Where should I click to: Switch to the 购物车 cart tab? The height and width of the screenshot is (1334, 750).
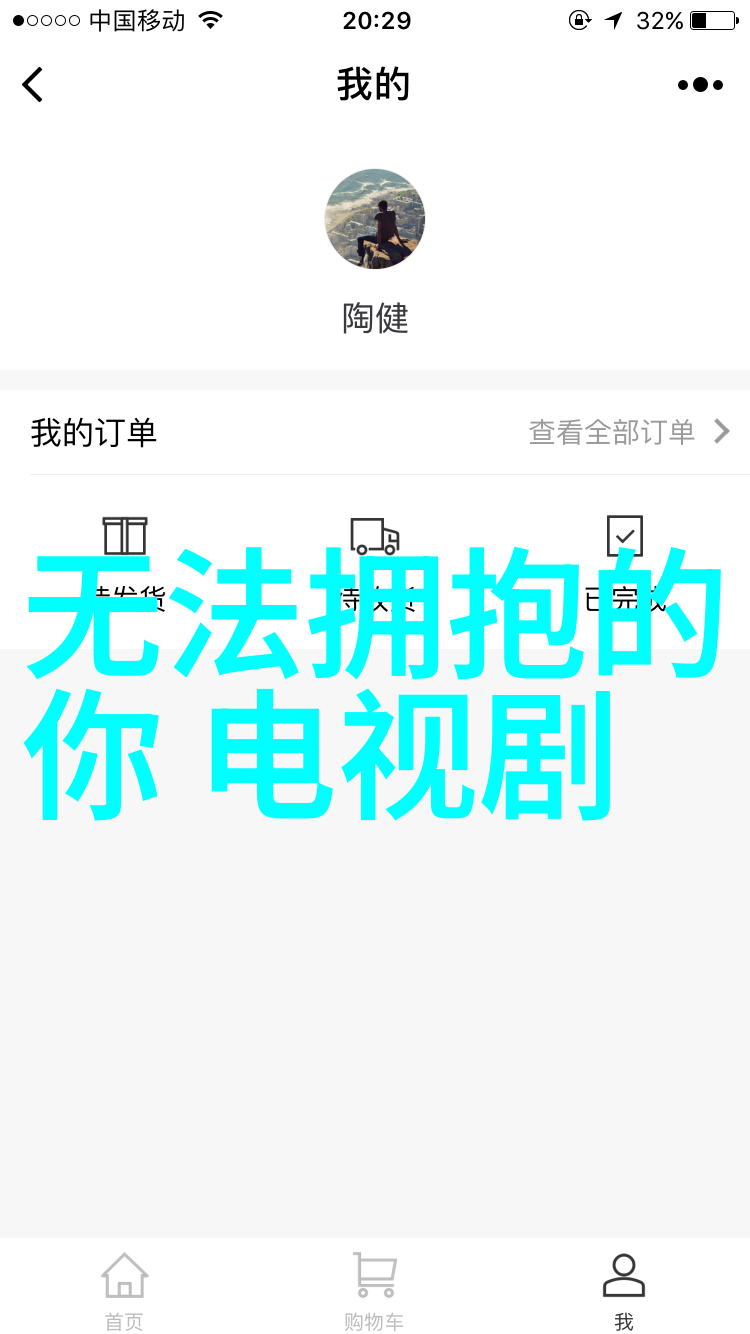(x=375, y=1291)
